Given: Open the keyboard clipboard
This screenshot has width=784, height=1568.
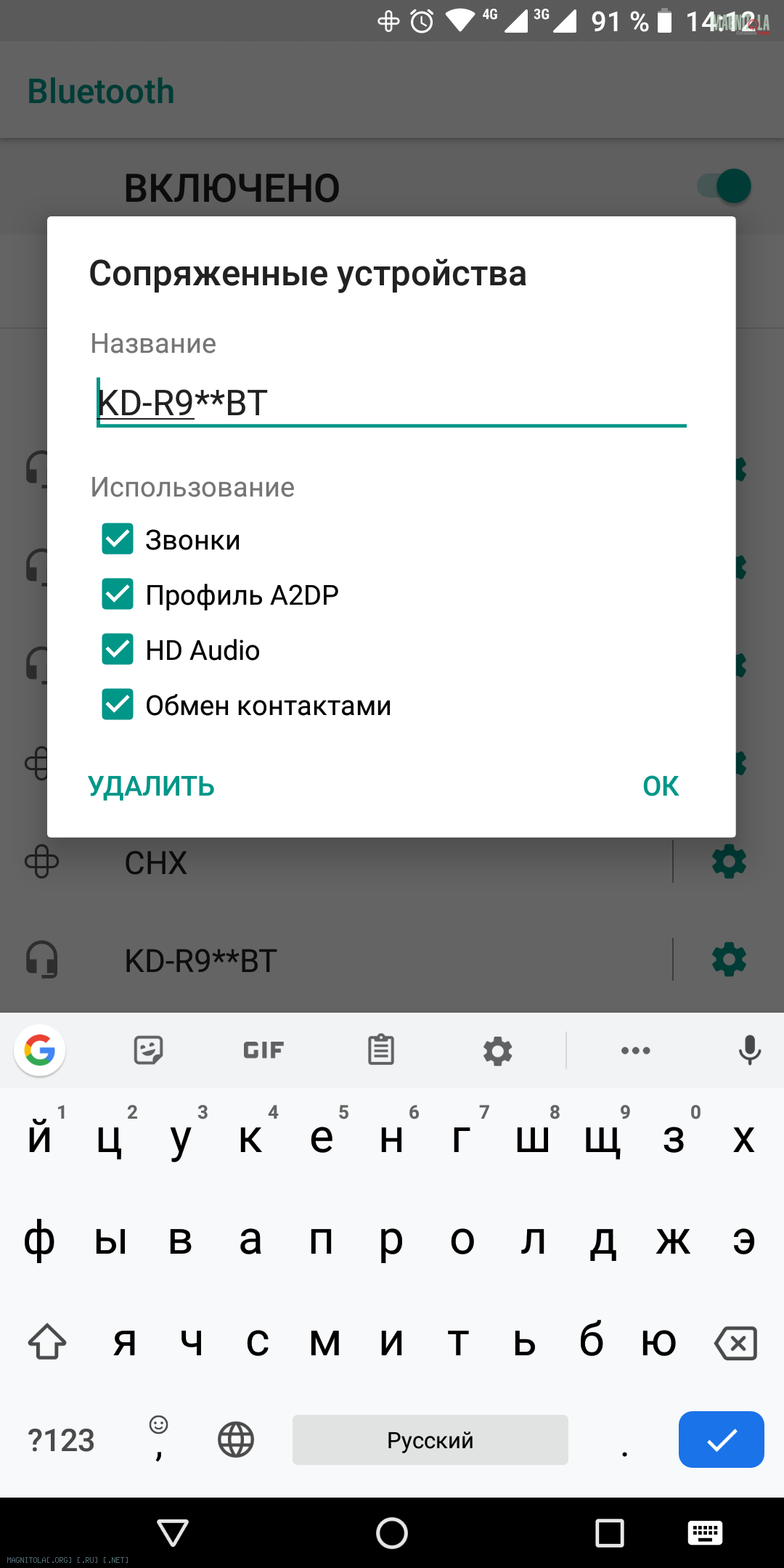Looking at the screenshot, I should pyautogui.click(x=381, y=1050).
